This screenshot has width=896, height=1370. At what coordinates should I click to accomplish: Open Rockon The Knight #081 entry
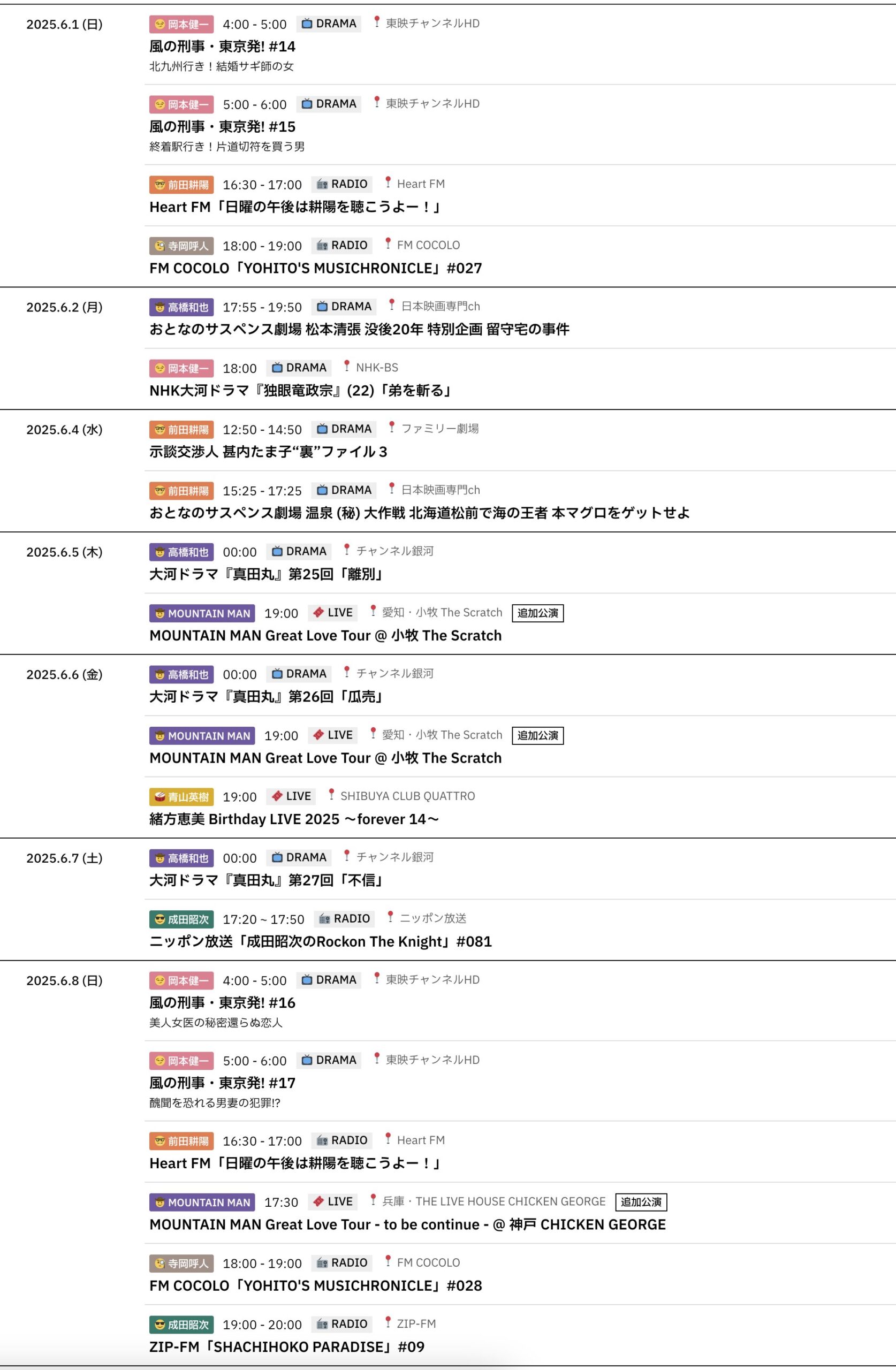coord(321,941)
